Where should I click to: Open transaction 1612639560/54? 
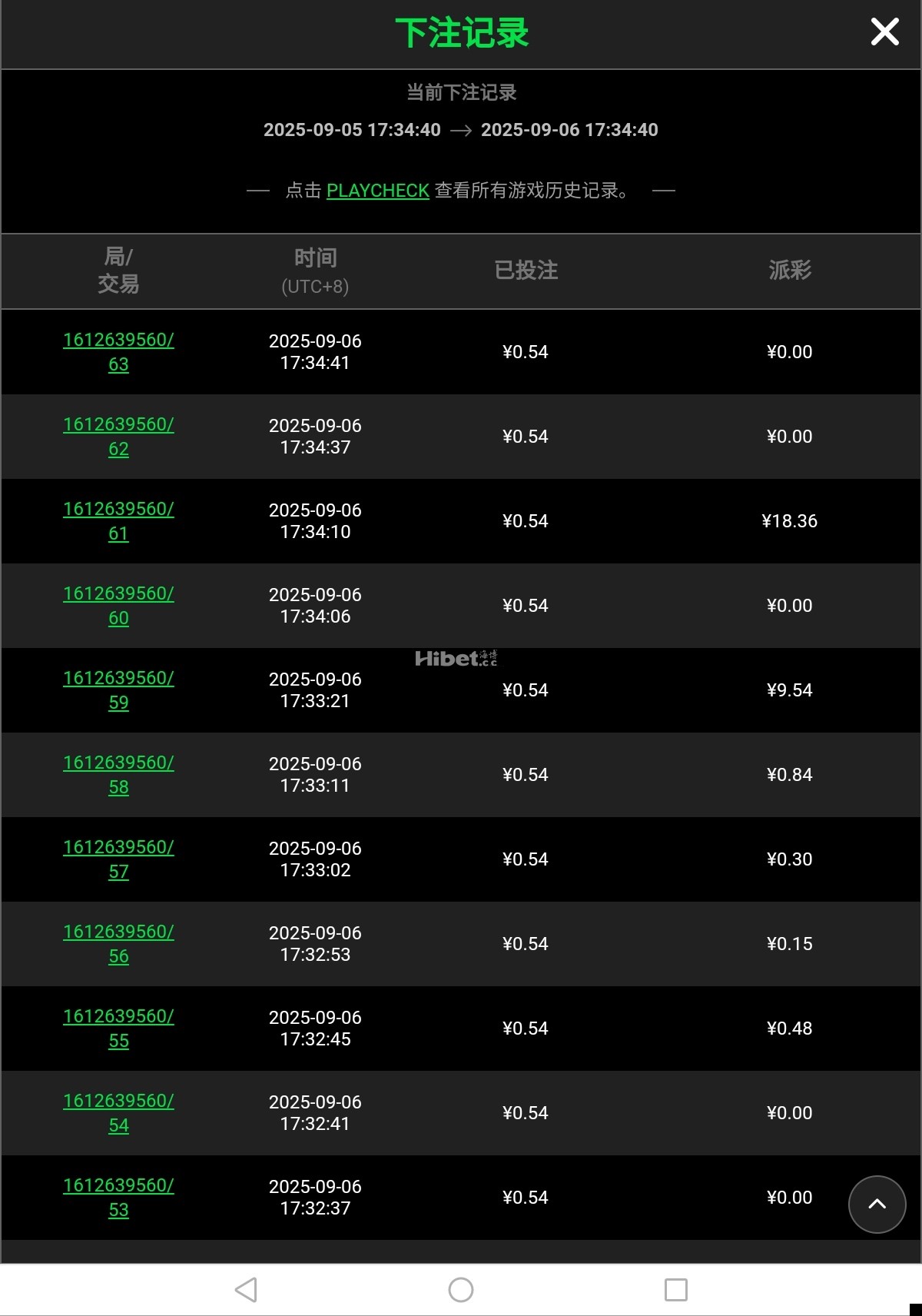pos(118,1113)
